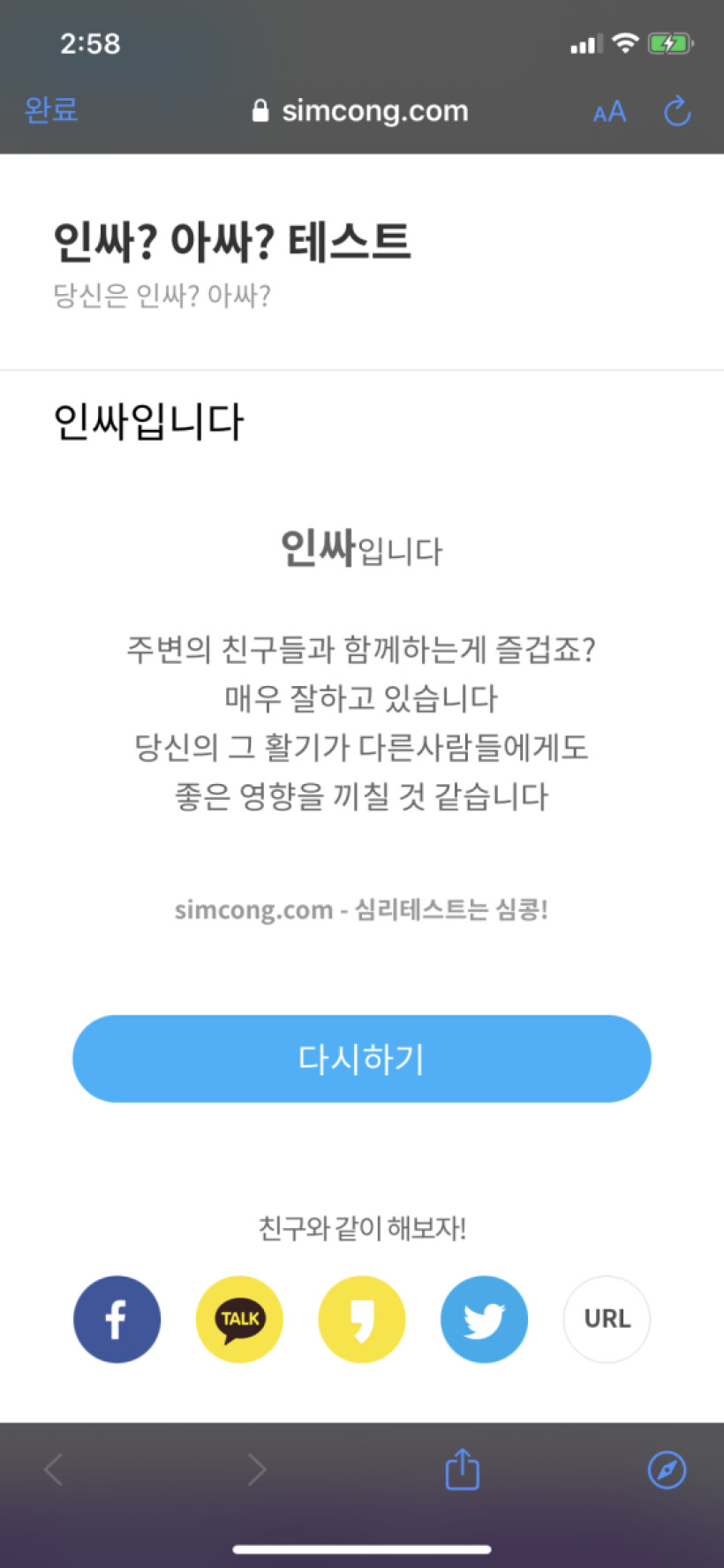Open the share sheet in Safari
The height and width of the screenshot is (1568, 724).
[x=461, y=1469]
